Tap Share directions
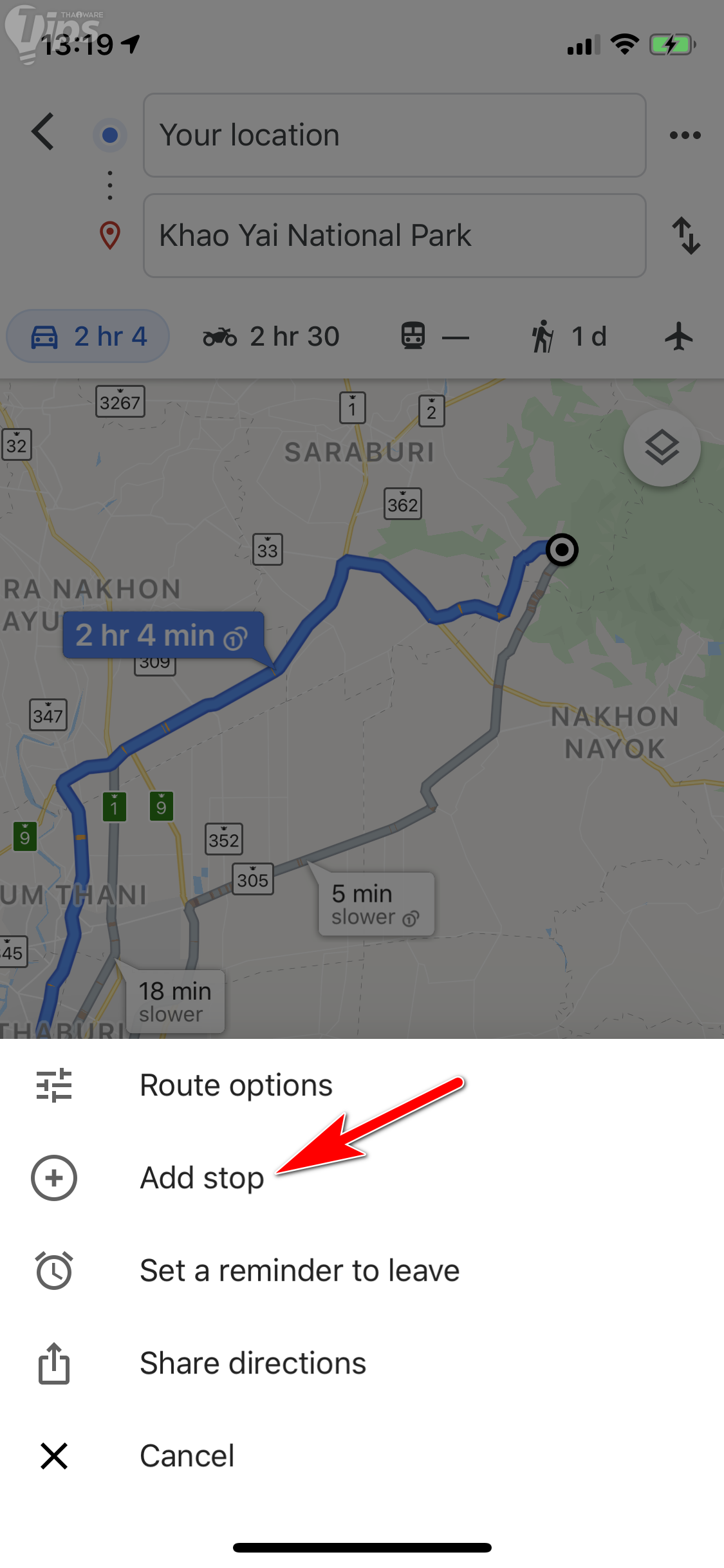 [x=252, y=1363]
